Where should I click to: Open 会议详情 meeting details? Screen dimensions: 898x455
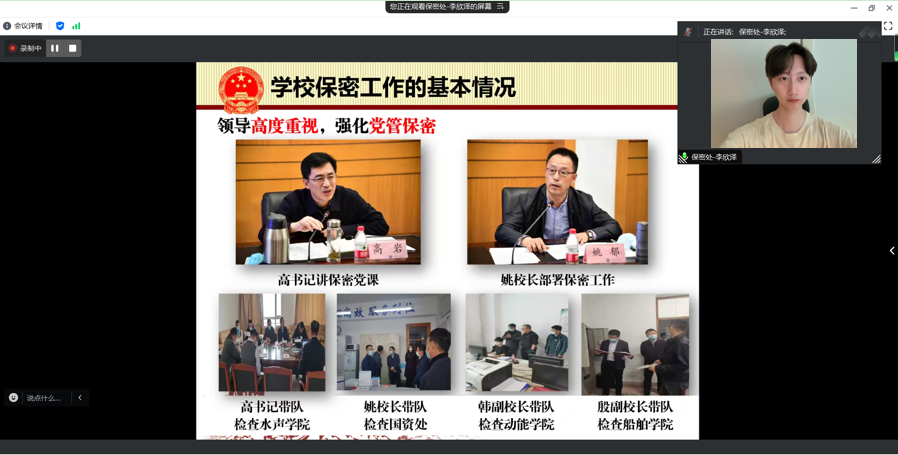[22, 26]
